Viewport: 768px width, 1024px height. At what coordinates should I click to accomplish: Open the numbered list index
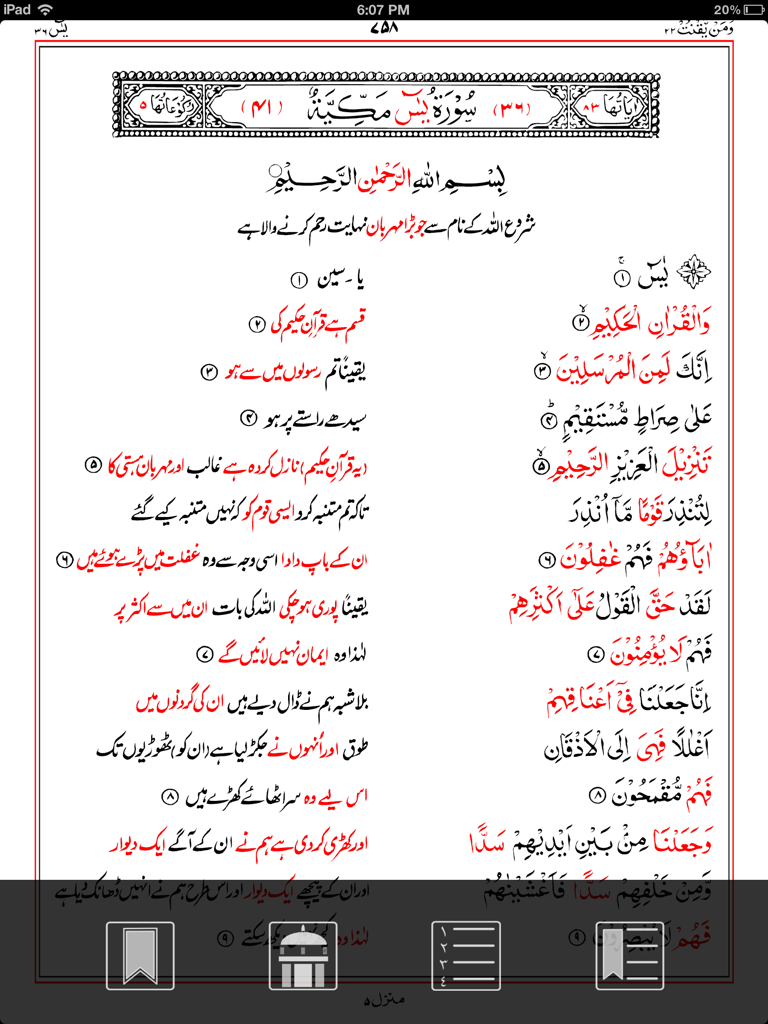[x=466, y=956]
